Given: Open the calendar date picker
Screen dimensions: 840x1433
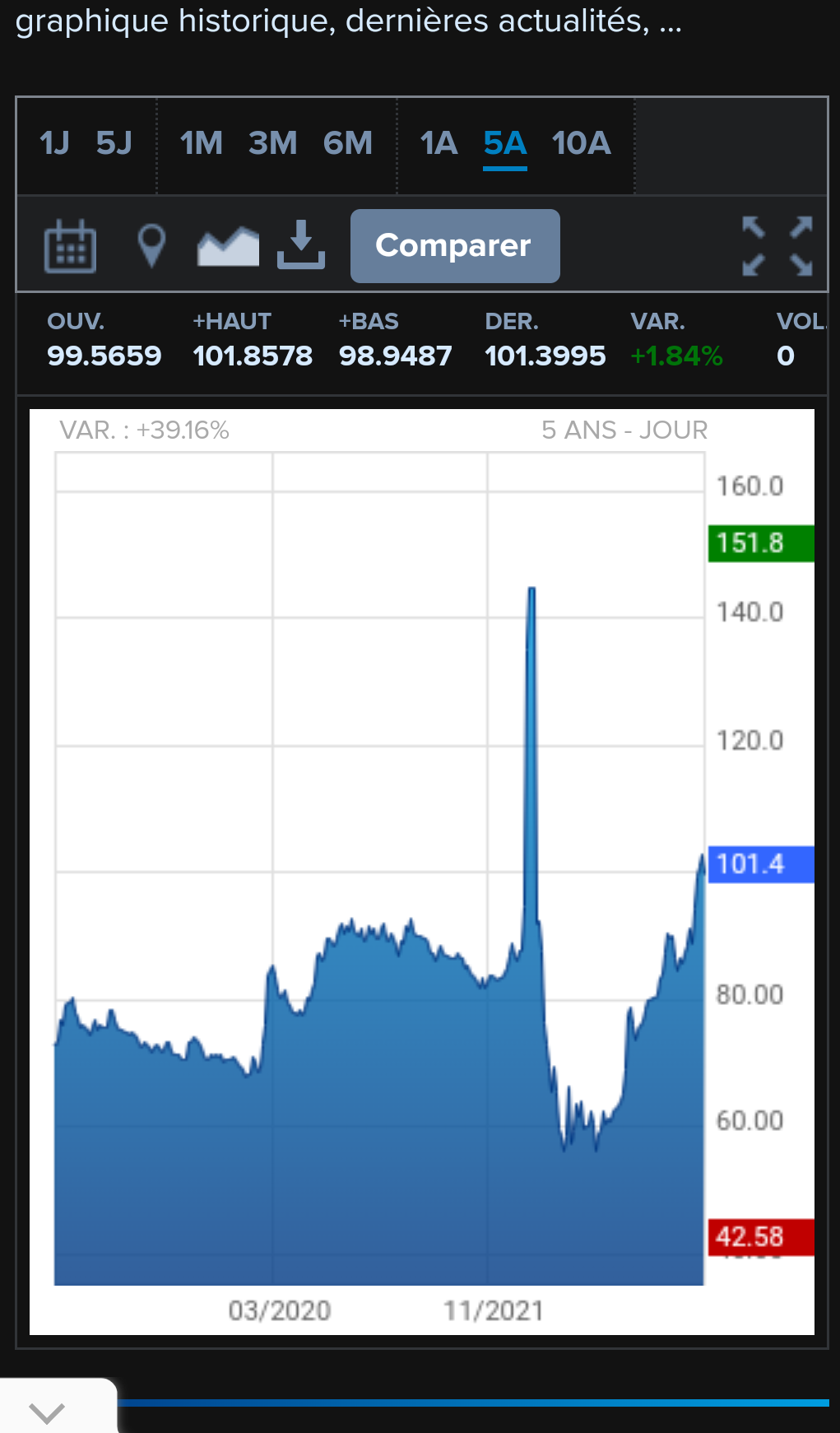Looking at the screenshot, I should tap(70, 246).
